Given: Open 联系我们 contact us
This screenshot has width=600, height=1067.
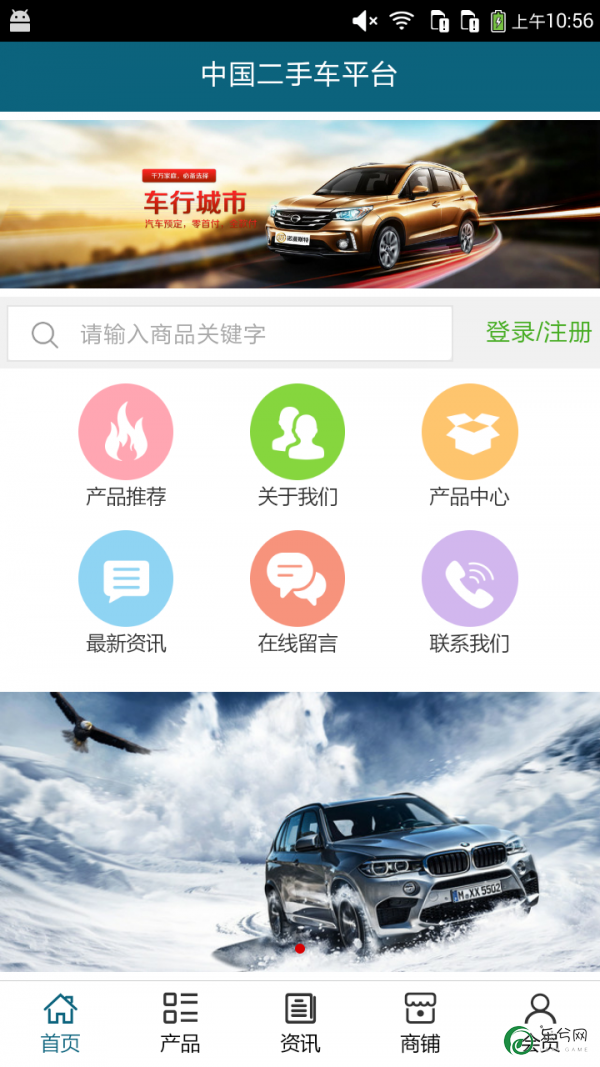Looking at the screenshot, I should tap(470, 592).
